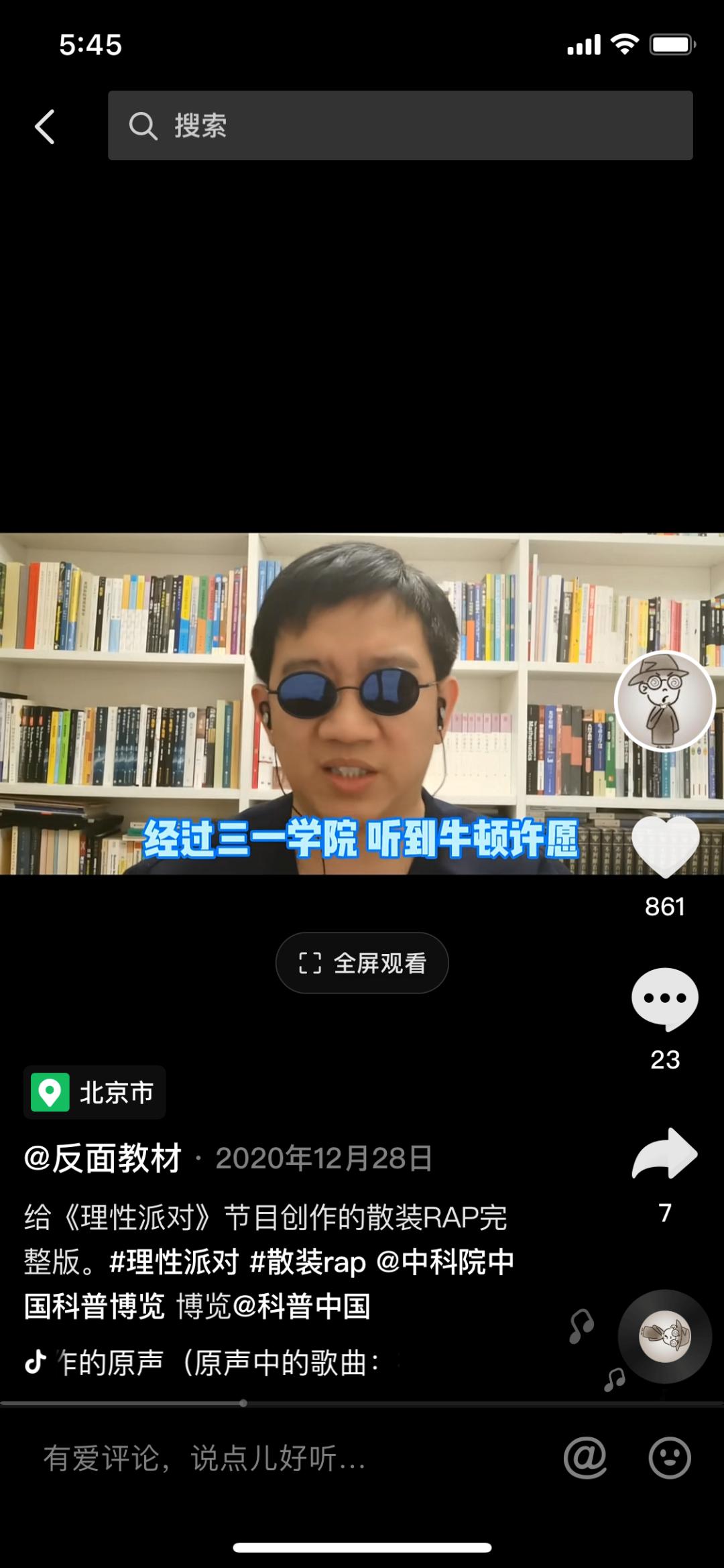
Task: Mention someone with the @ icon
Action: tap(585, 1457)
